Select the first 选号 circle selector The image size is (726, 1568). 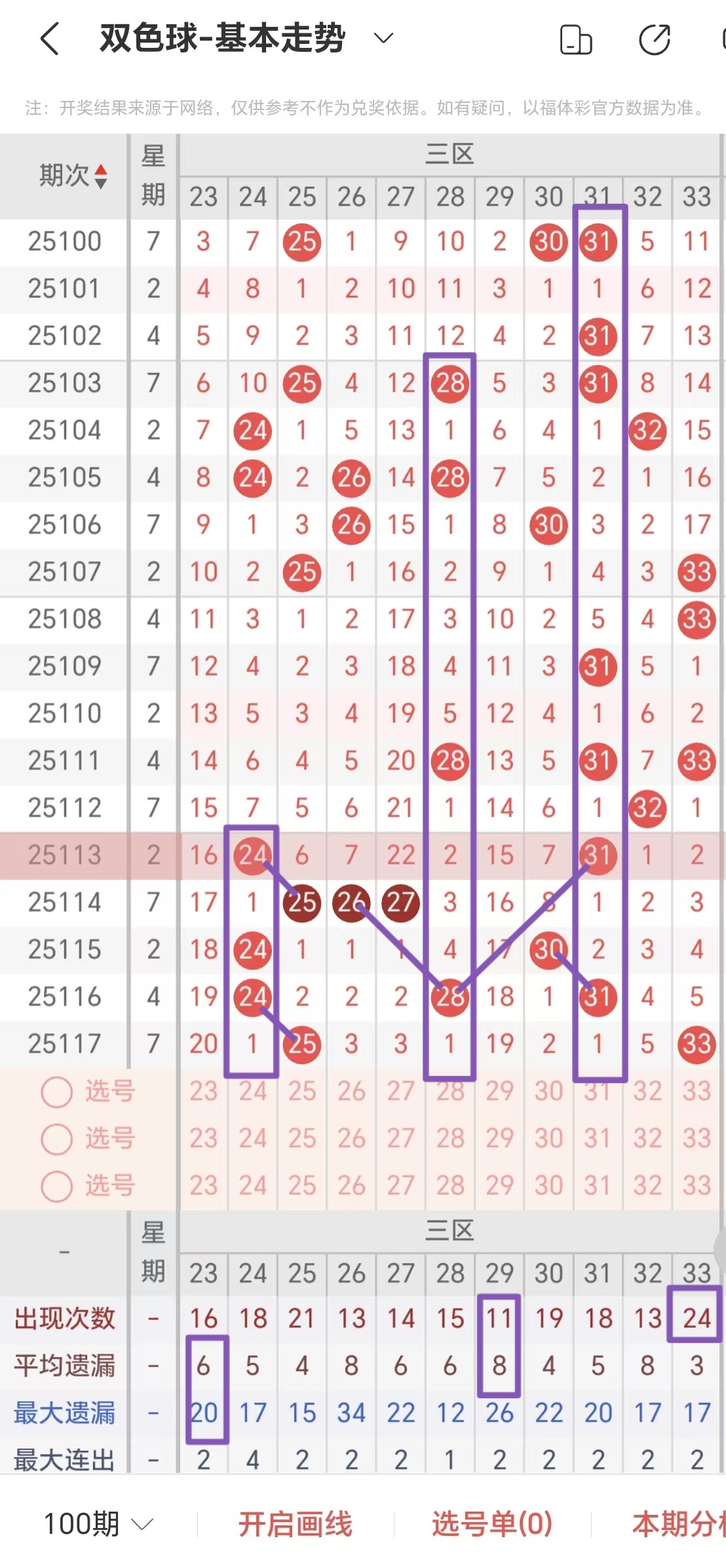click(56, 1091)
